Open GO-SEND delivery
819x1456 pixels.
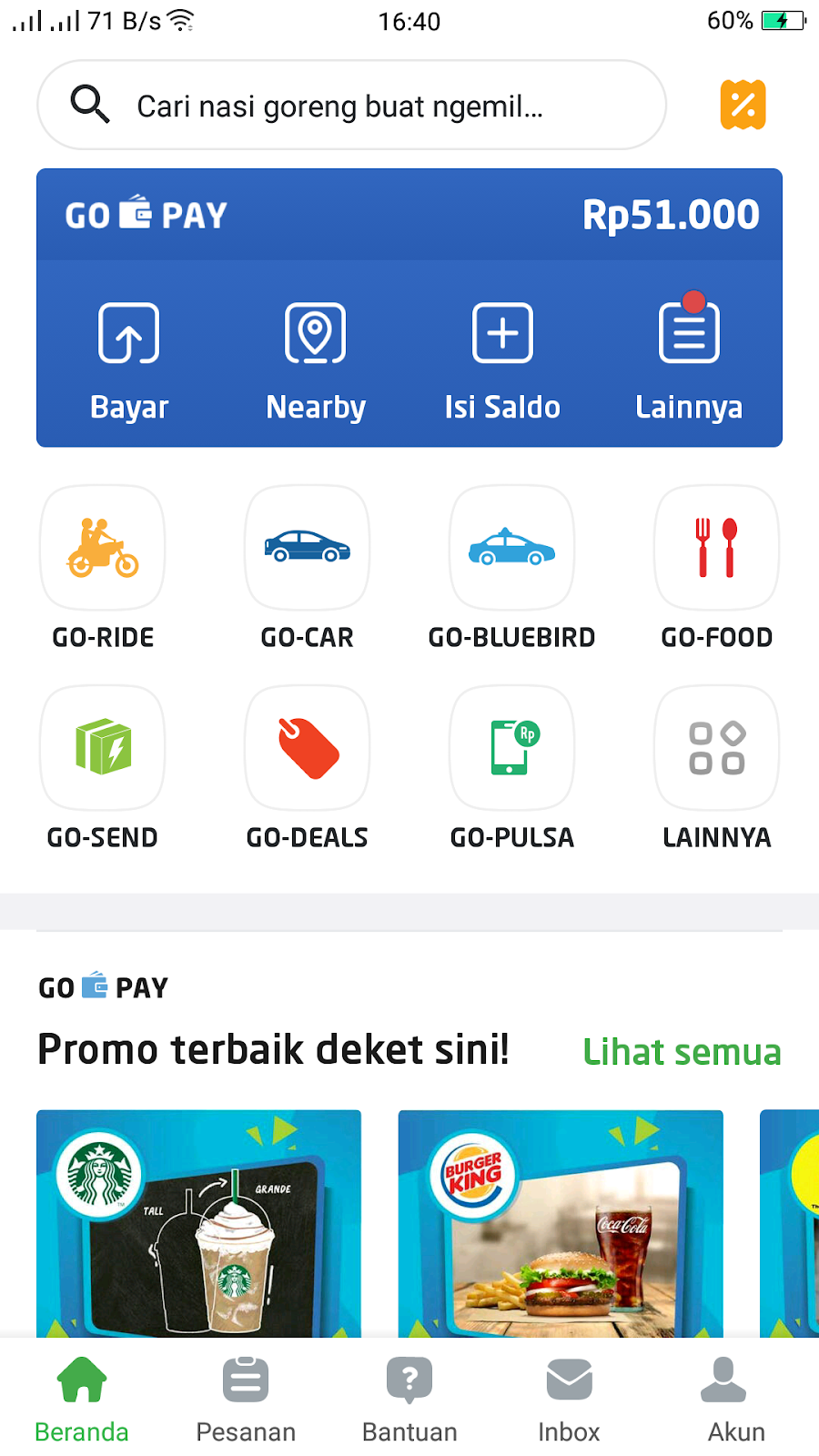(103, 768)
